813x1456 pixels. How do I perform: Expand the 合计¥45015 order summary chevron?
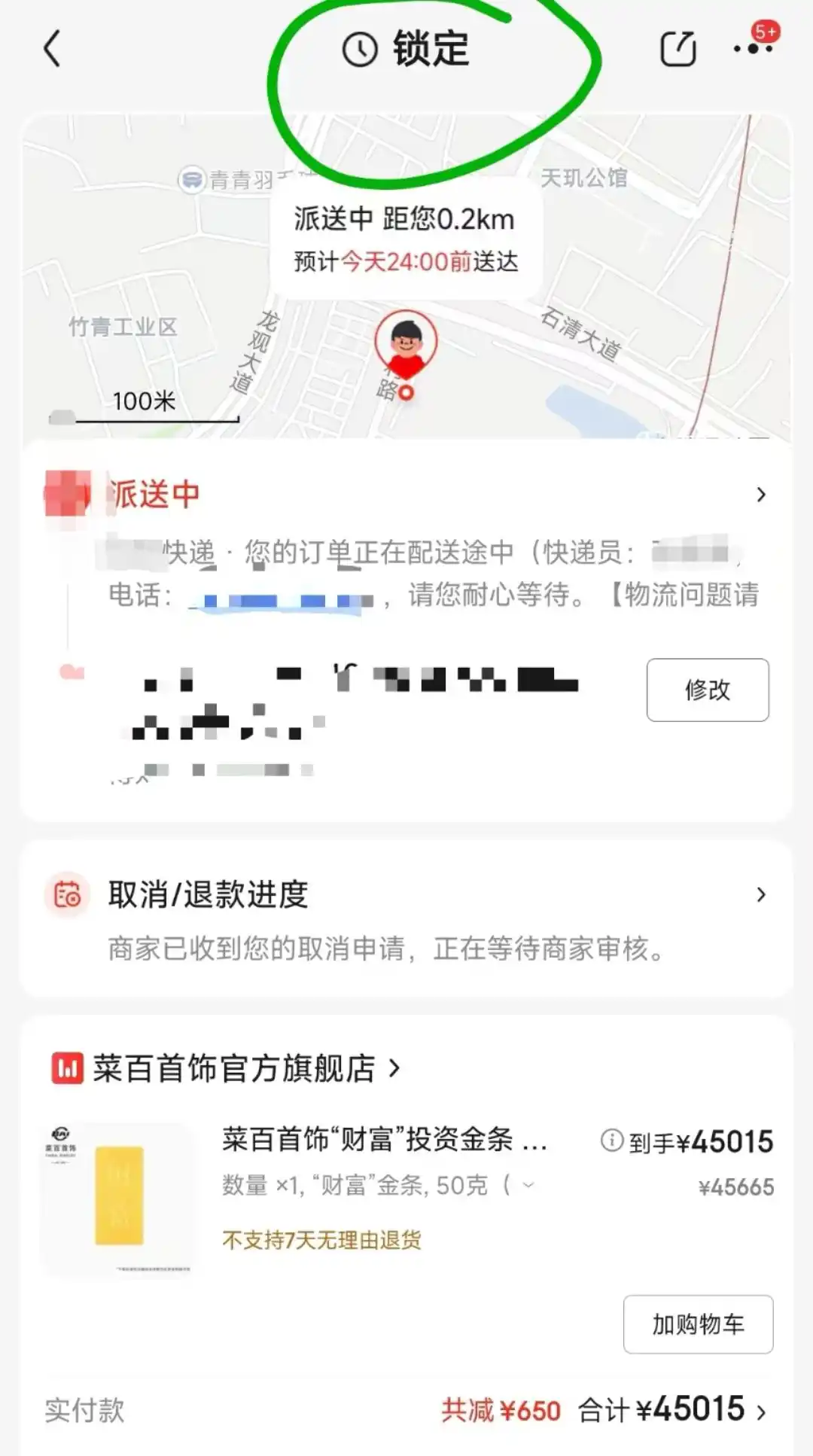click(760, 1413)
